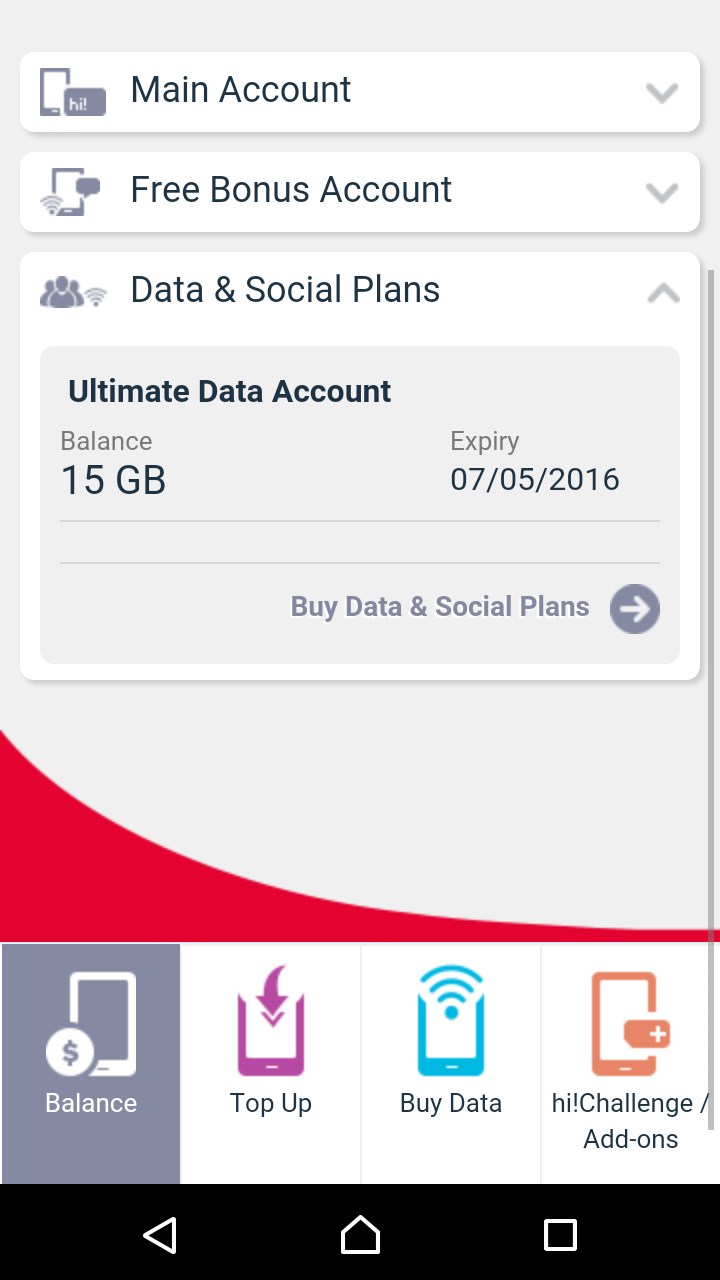Image resolution: width=720 pixels, height=1280 pixels.
Task: Go back using the system back button
Action: click(160, 1235)
